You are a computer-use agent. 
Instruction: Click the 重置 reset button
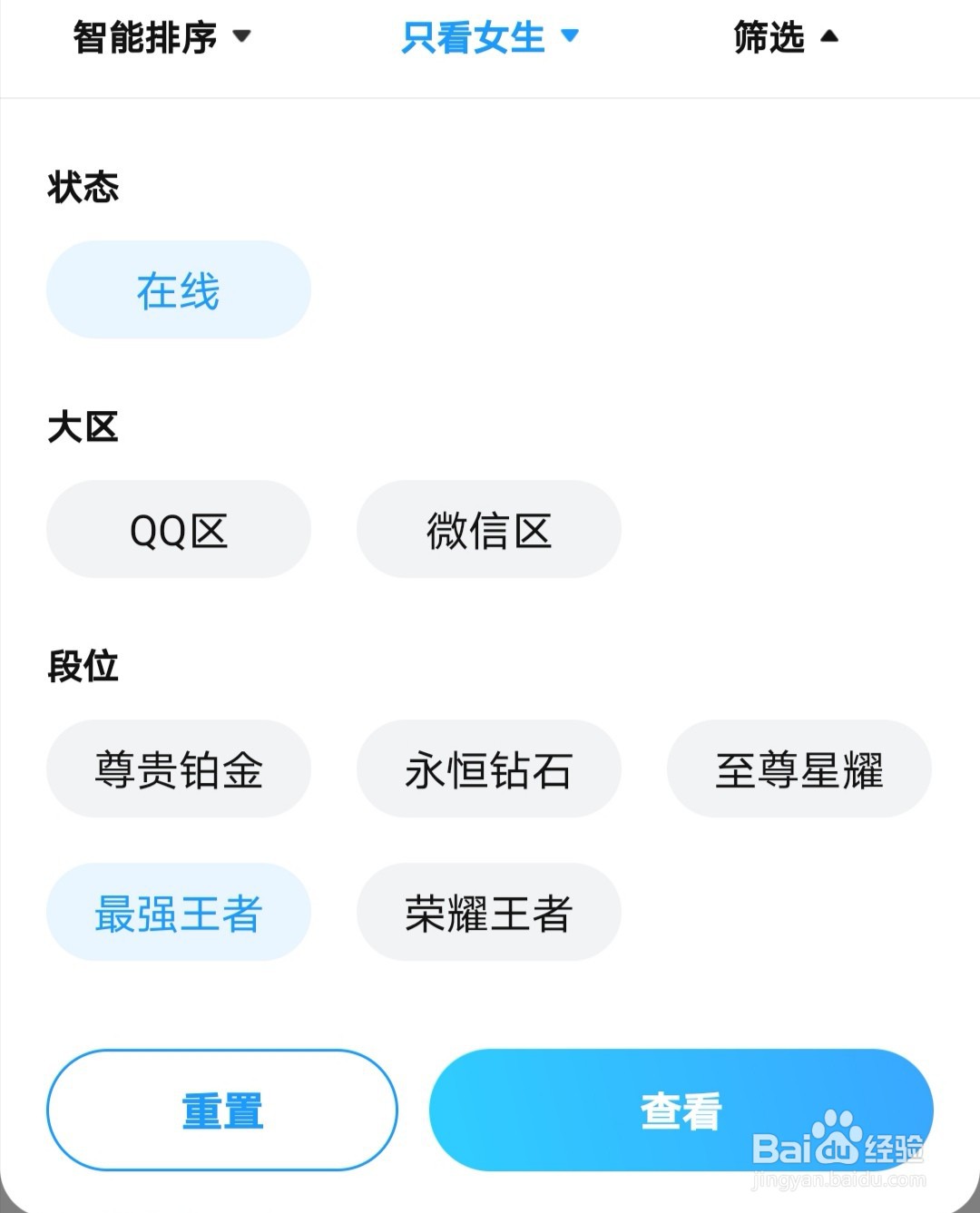[223, 1109]
